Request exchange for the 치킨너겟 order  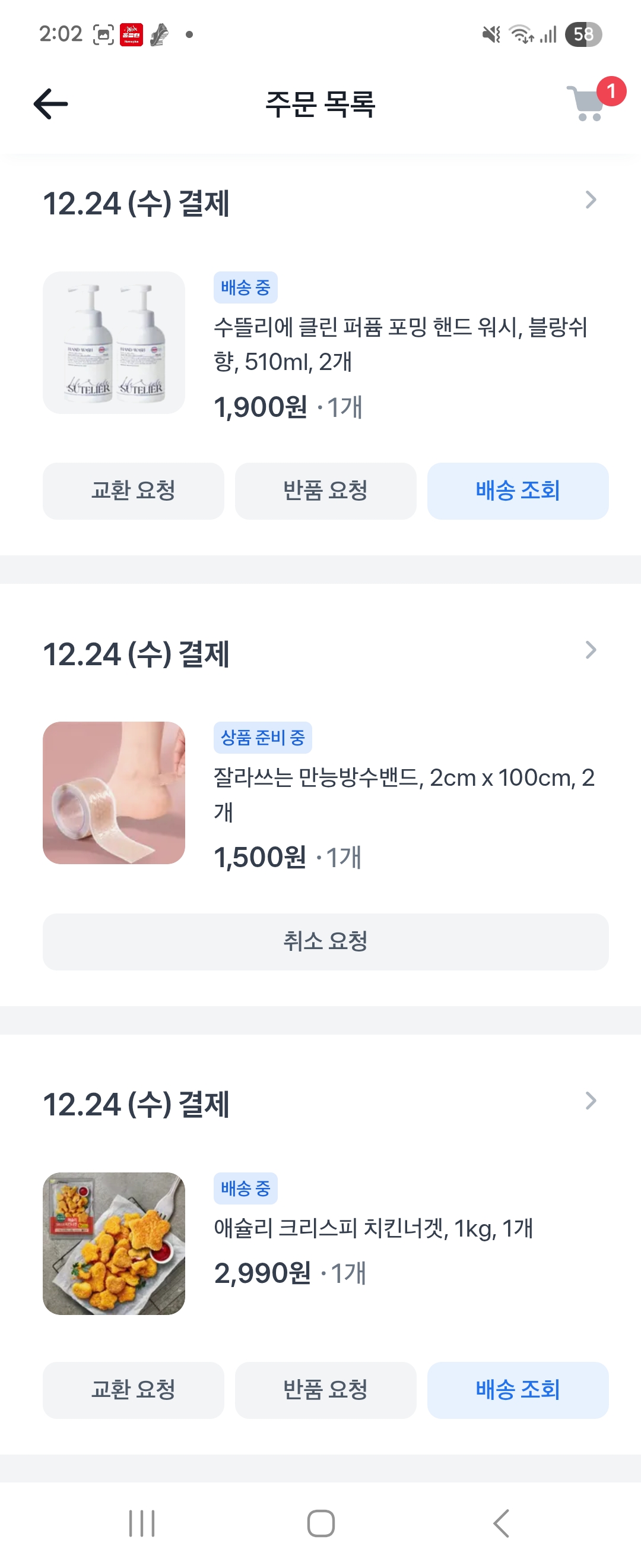click(x=133, y=1390)
